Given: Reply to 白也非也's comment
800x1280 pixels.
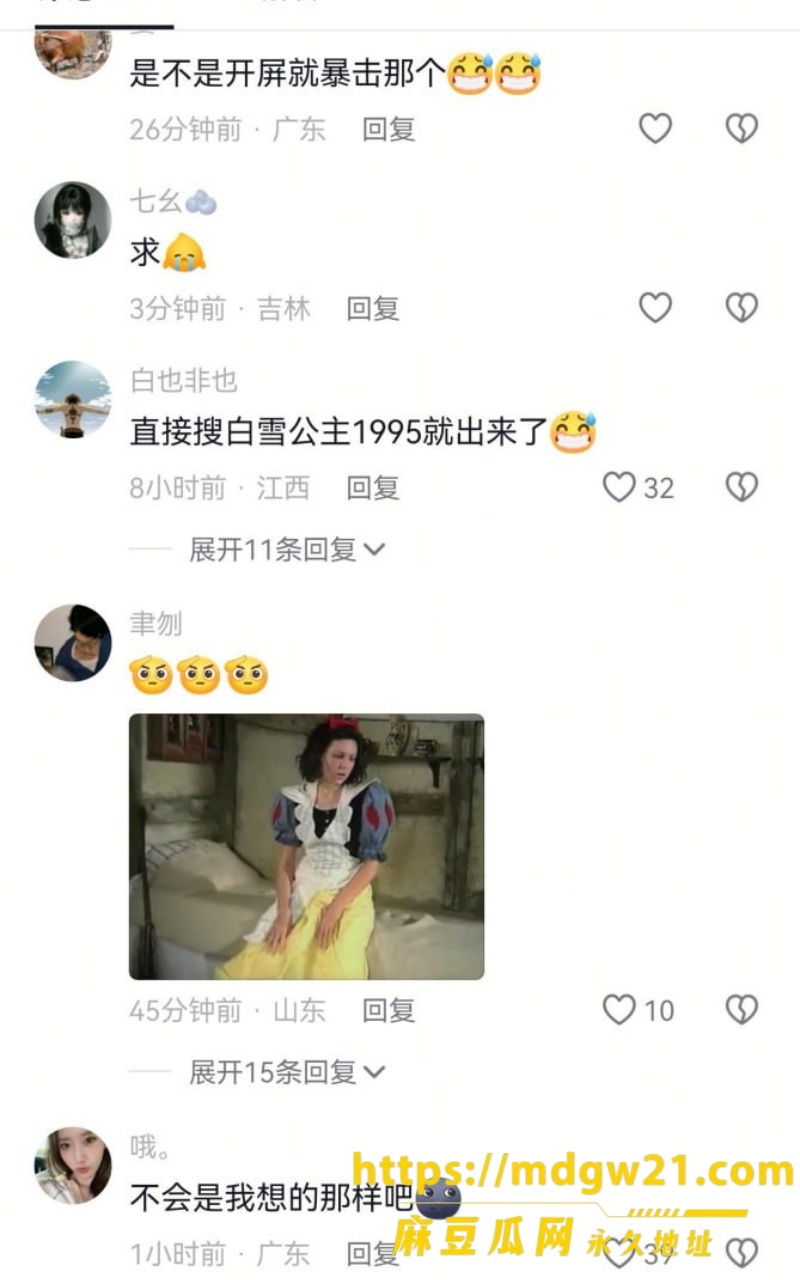Looking at the screenshot, I should point(373,488).
